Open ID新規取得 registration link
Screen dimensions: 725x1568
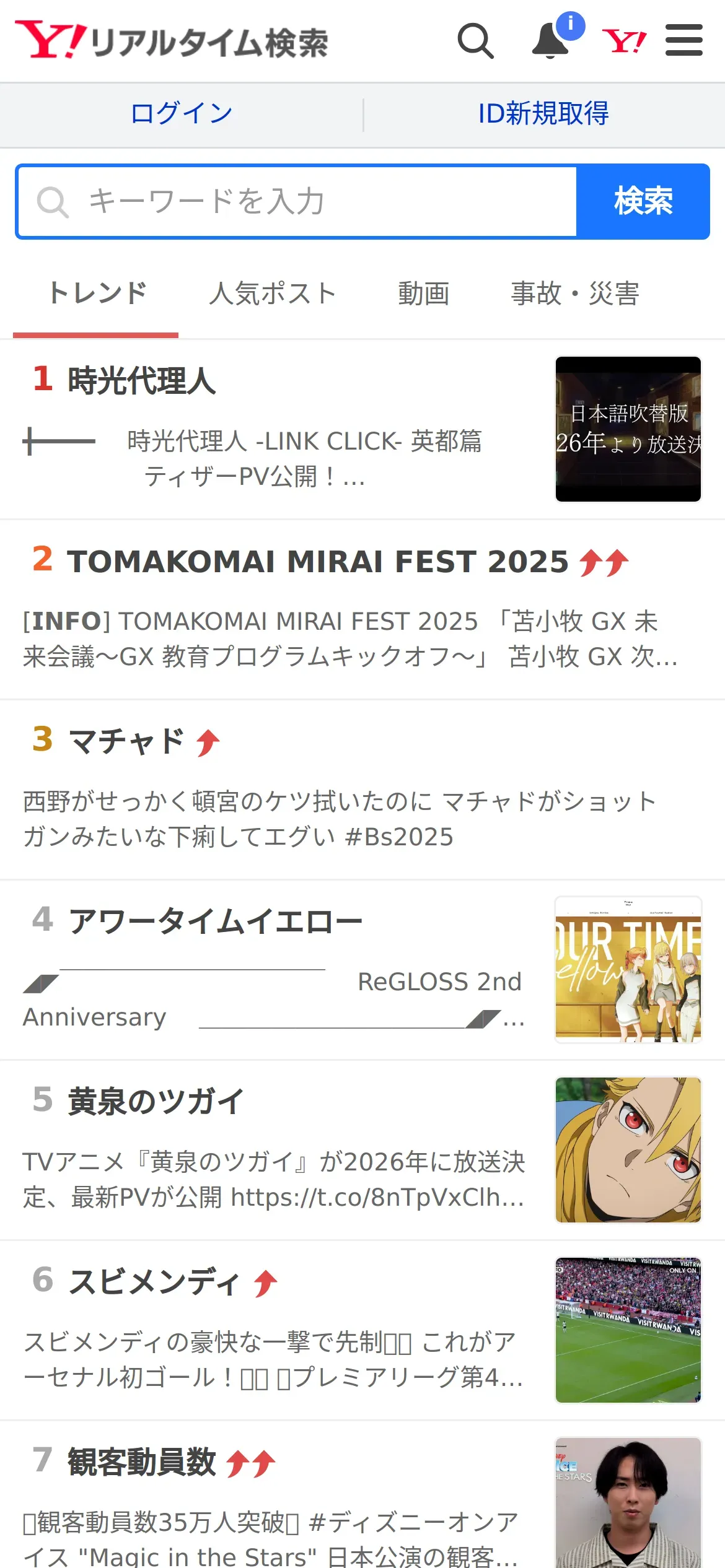click(543, 114)
